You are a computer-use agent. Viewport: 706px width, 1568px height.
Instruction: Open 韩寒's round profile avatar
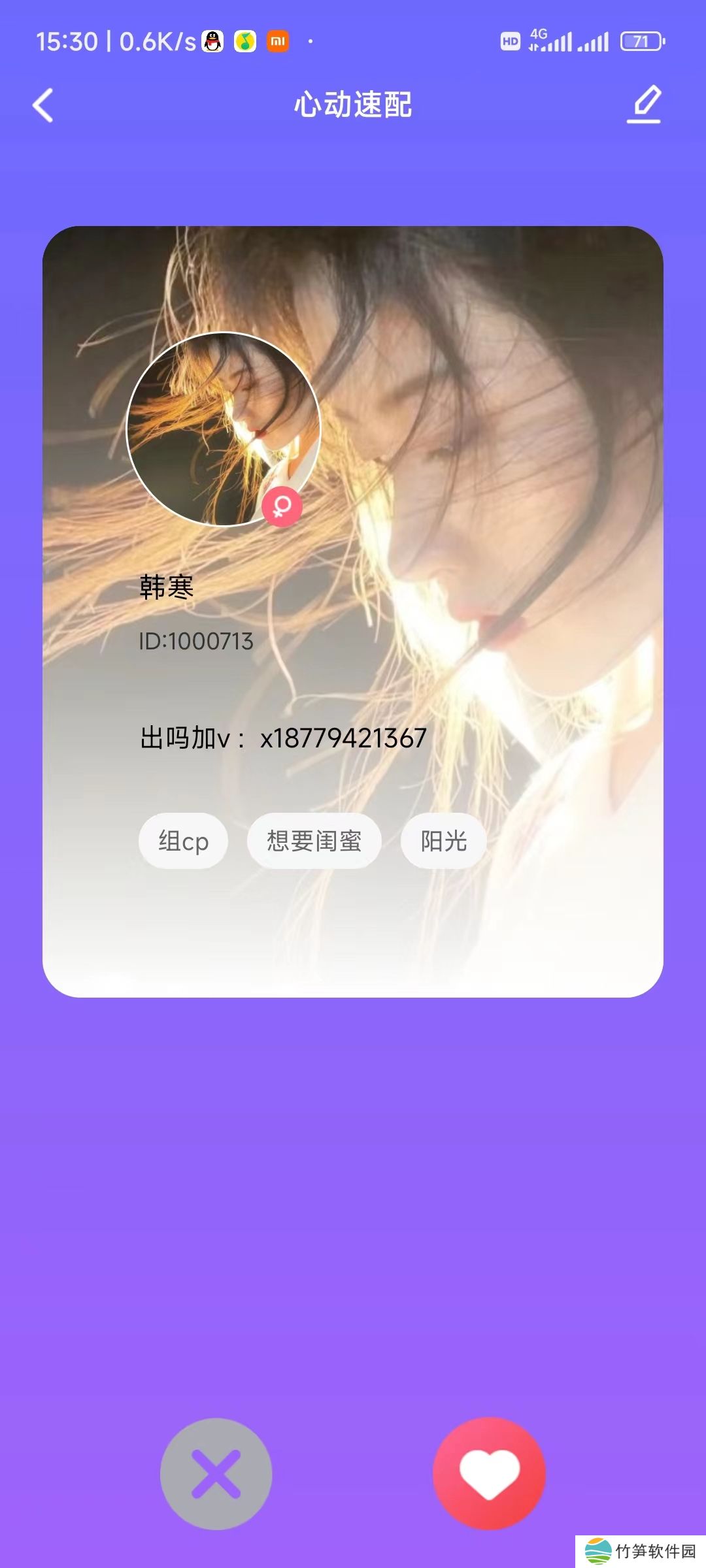pyautogui.click(x=224, y=429)
